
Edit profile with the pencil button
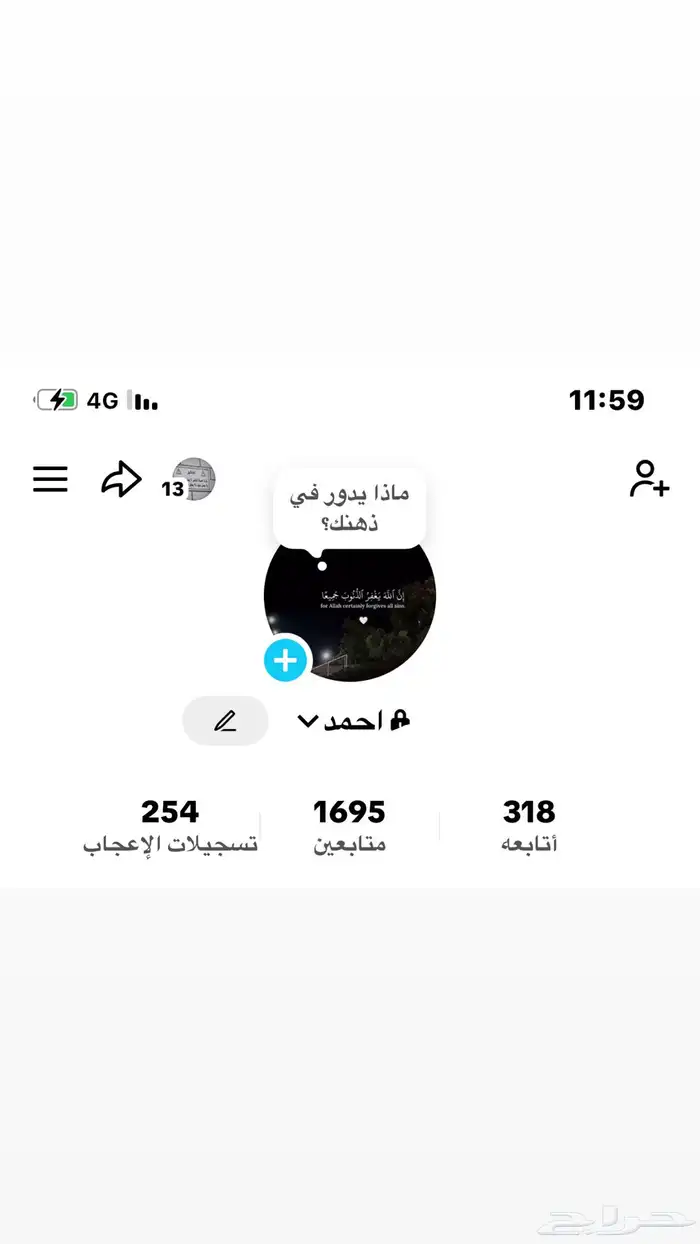click(x=225, y=721)
